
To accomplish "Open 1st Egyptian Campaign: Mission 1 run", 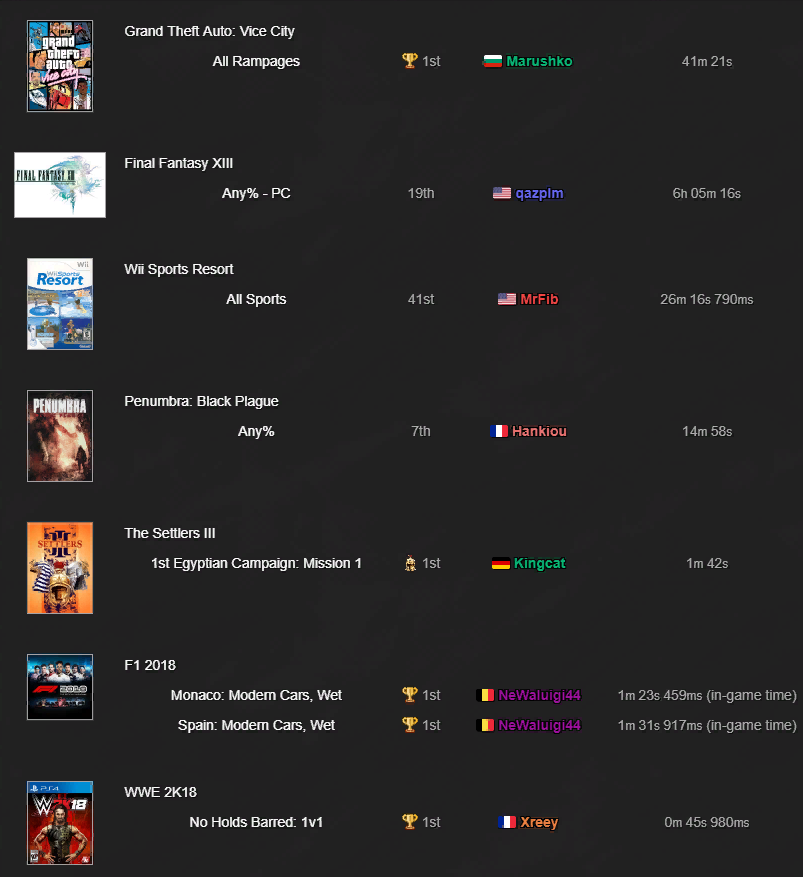I will [256, 563].
